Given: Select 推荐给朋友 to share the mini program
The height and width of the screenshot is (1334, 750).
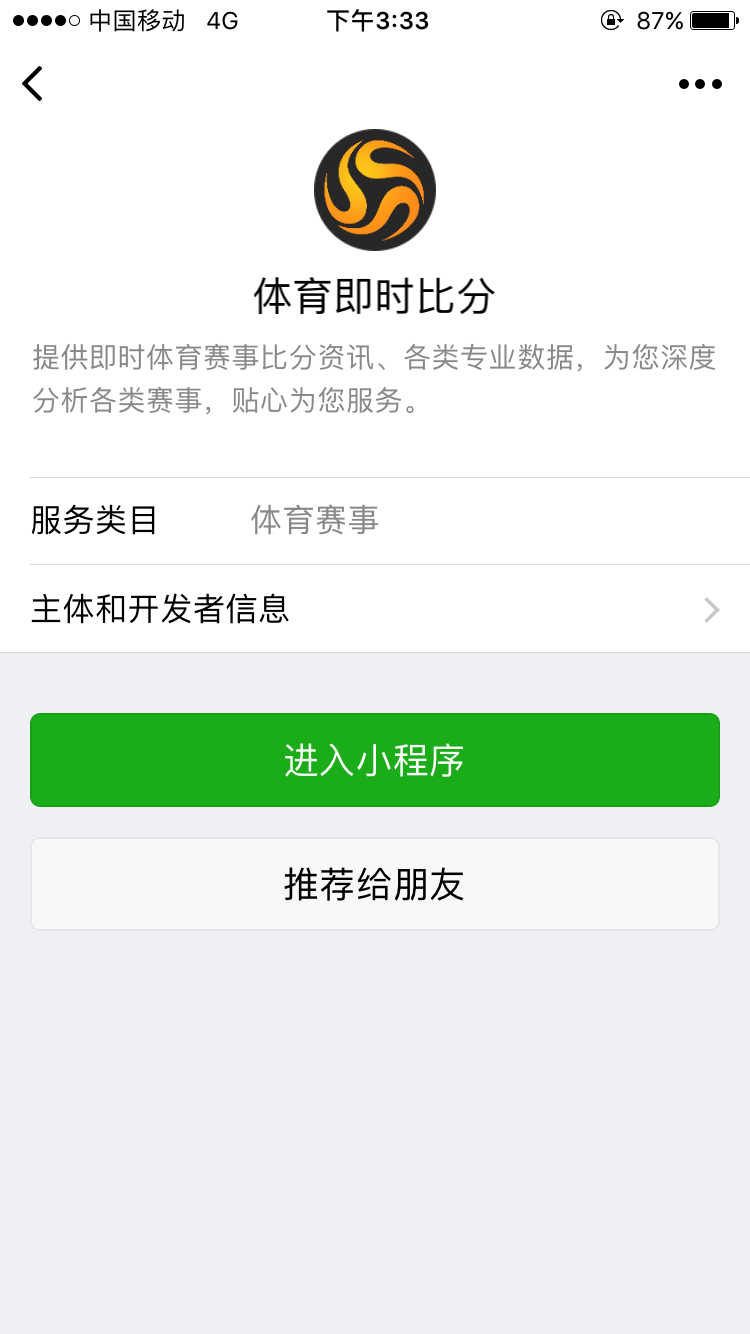Looking at the screenshot, I should tap(375, 884).
